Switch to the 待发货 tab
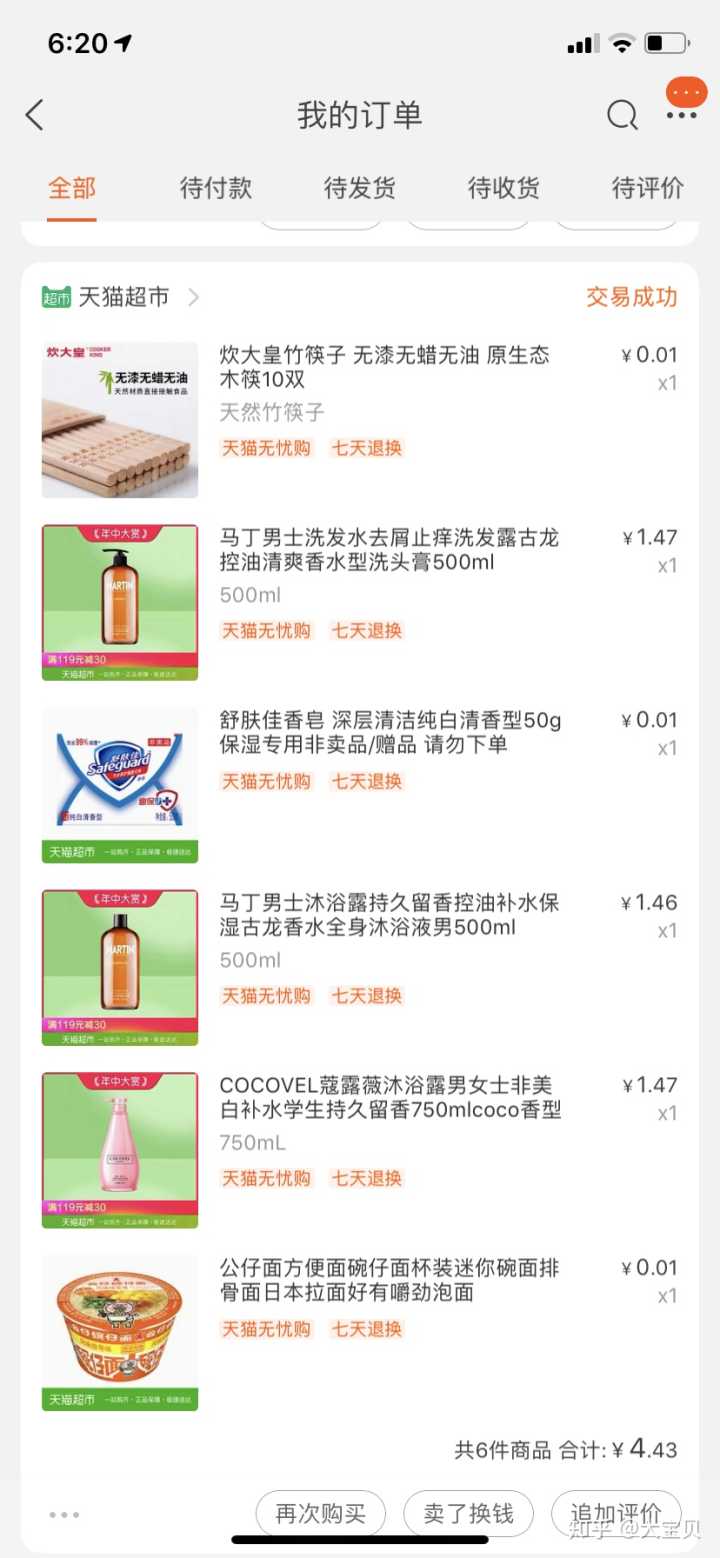 pos(360,188)
